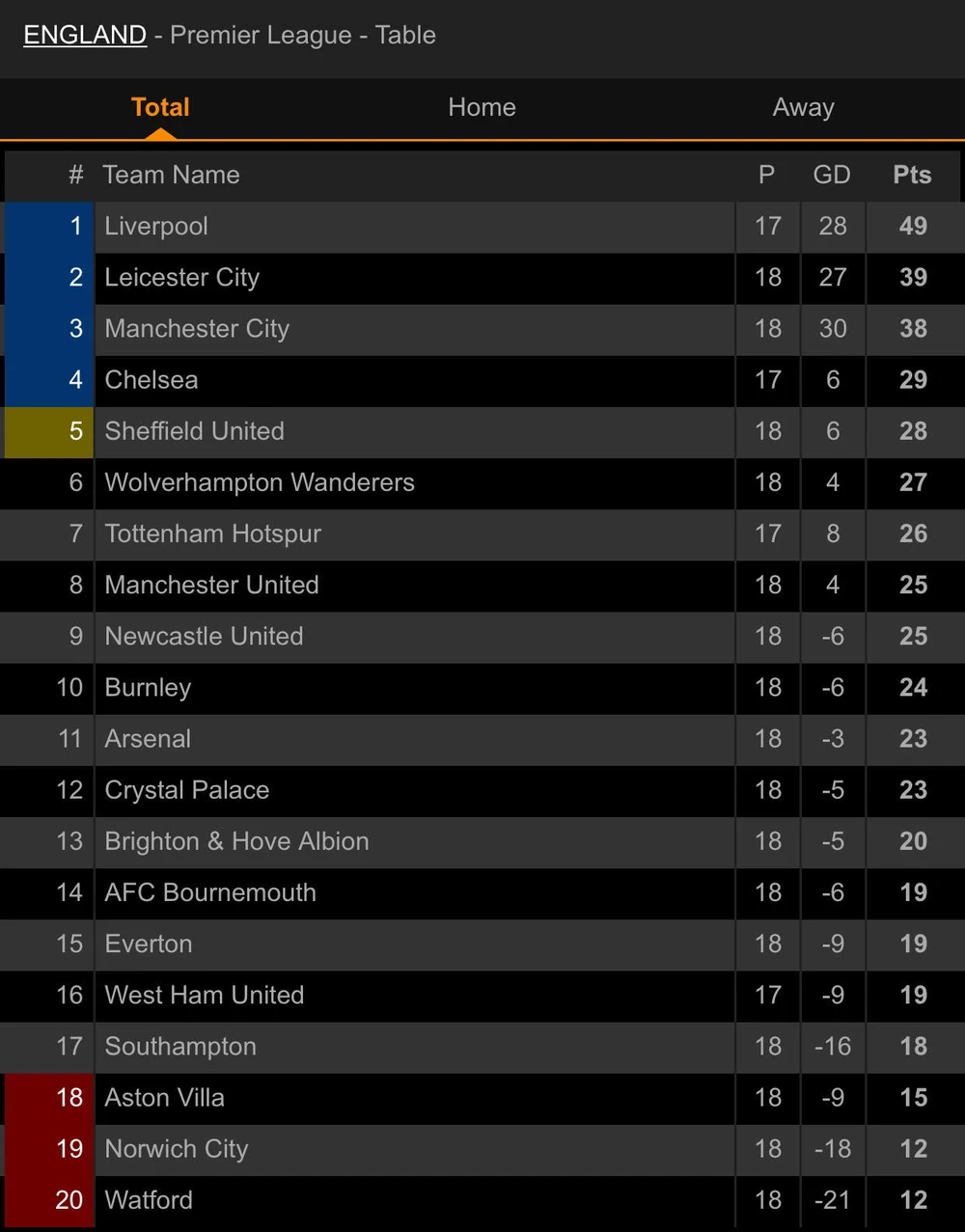The width and height of the screenshot is (965, 1232).
Task: Open the Norwich City row
Action: pyautogui.click(x=176, y=1148)
